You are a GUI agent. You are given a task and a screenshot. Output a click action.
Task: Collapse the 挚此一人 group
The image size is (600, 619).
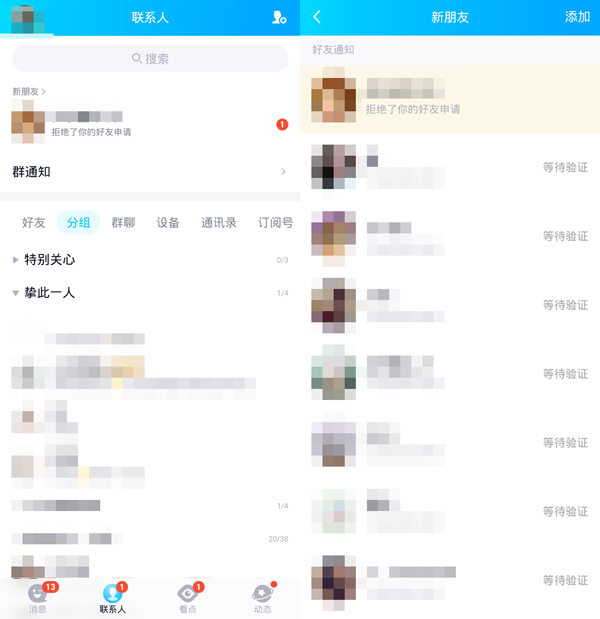pos(50,293)
